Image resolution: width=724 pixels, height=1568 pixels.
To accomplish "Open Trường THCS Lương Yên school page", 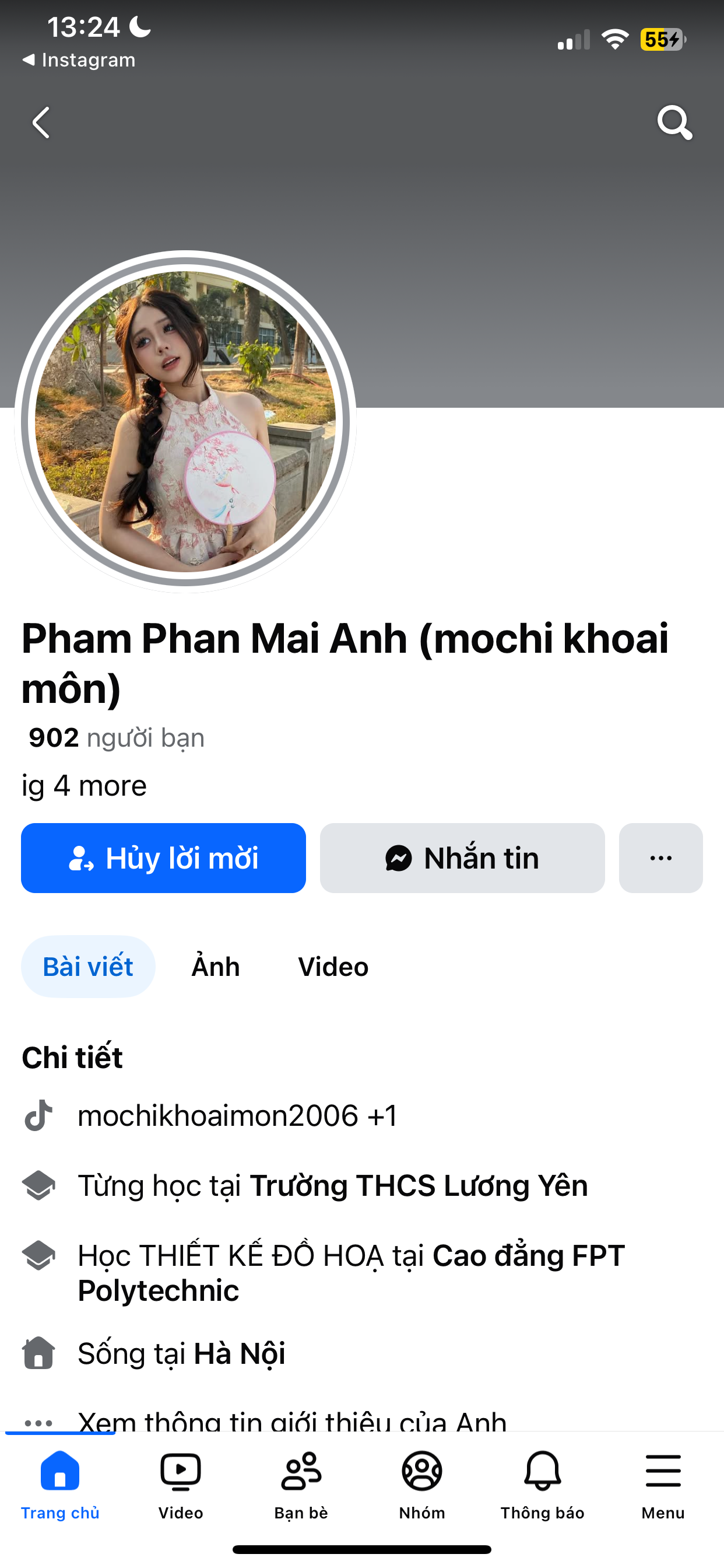I will 419,1185.
